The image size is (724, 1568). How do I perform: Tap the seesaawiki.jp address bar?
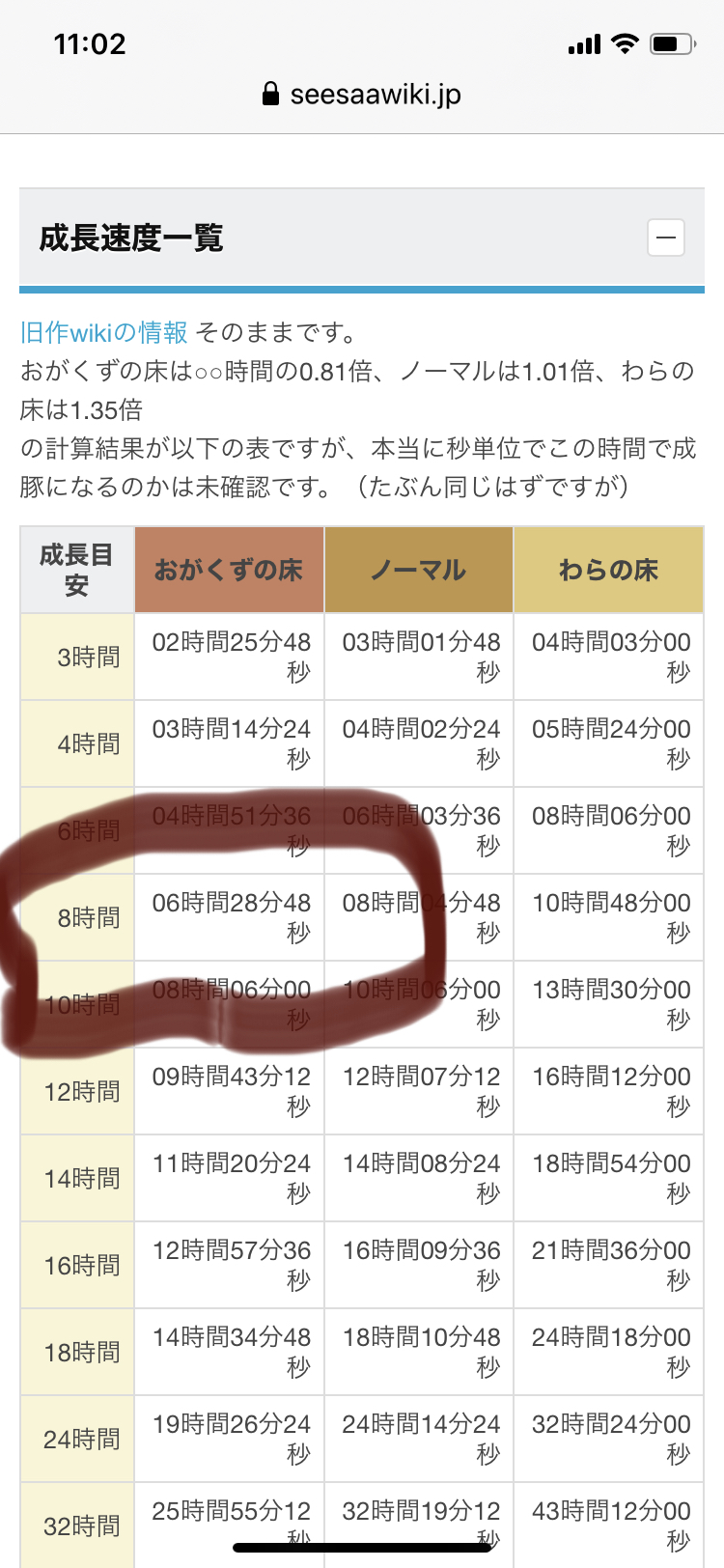point(362,95)
